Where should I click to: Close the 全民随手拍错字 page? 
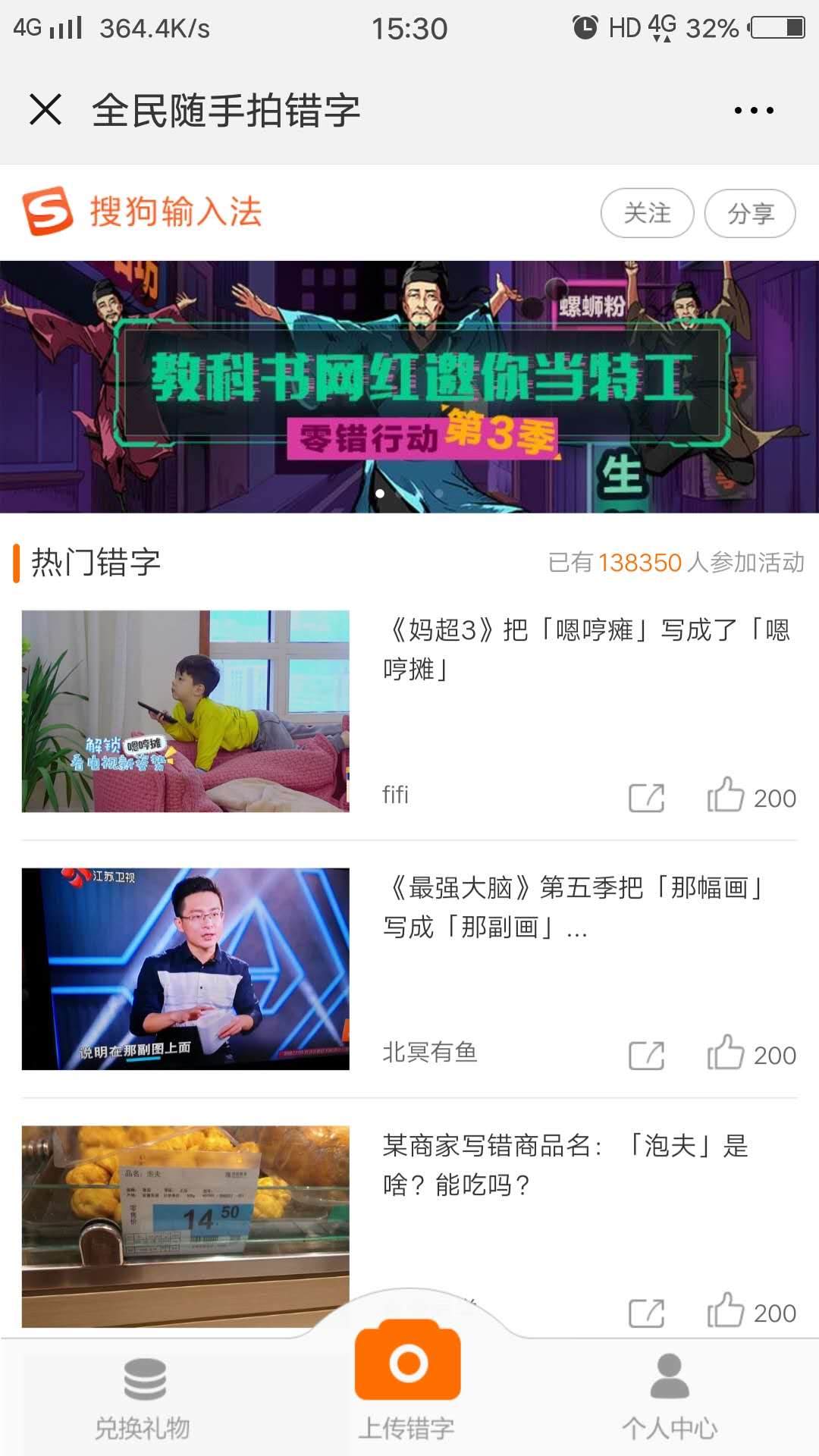pyautogui.click(x=45, y=110)
